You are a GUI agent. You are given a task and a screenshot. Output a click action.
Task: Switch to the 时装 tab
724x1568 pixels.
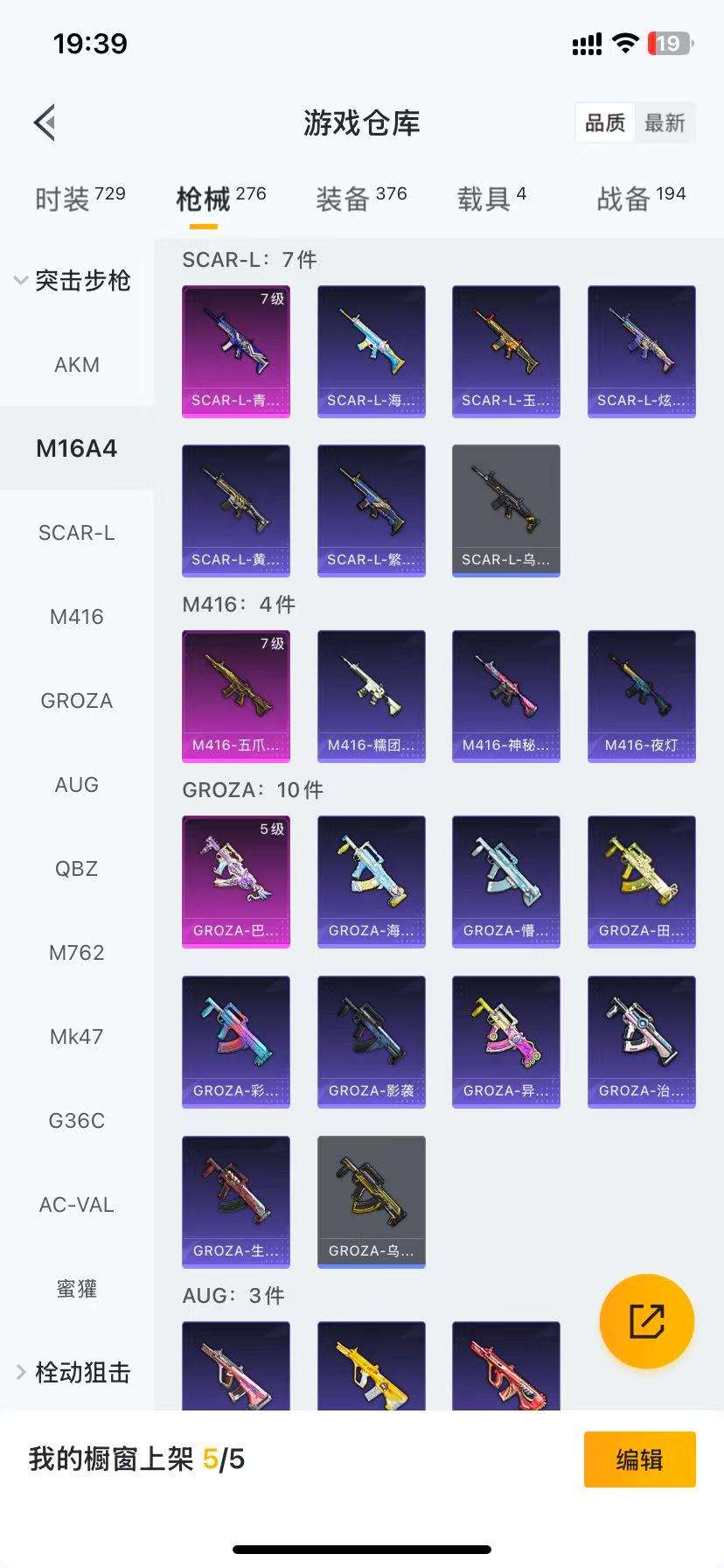(80, 199)
